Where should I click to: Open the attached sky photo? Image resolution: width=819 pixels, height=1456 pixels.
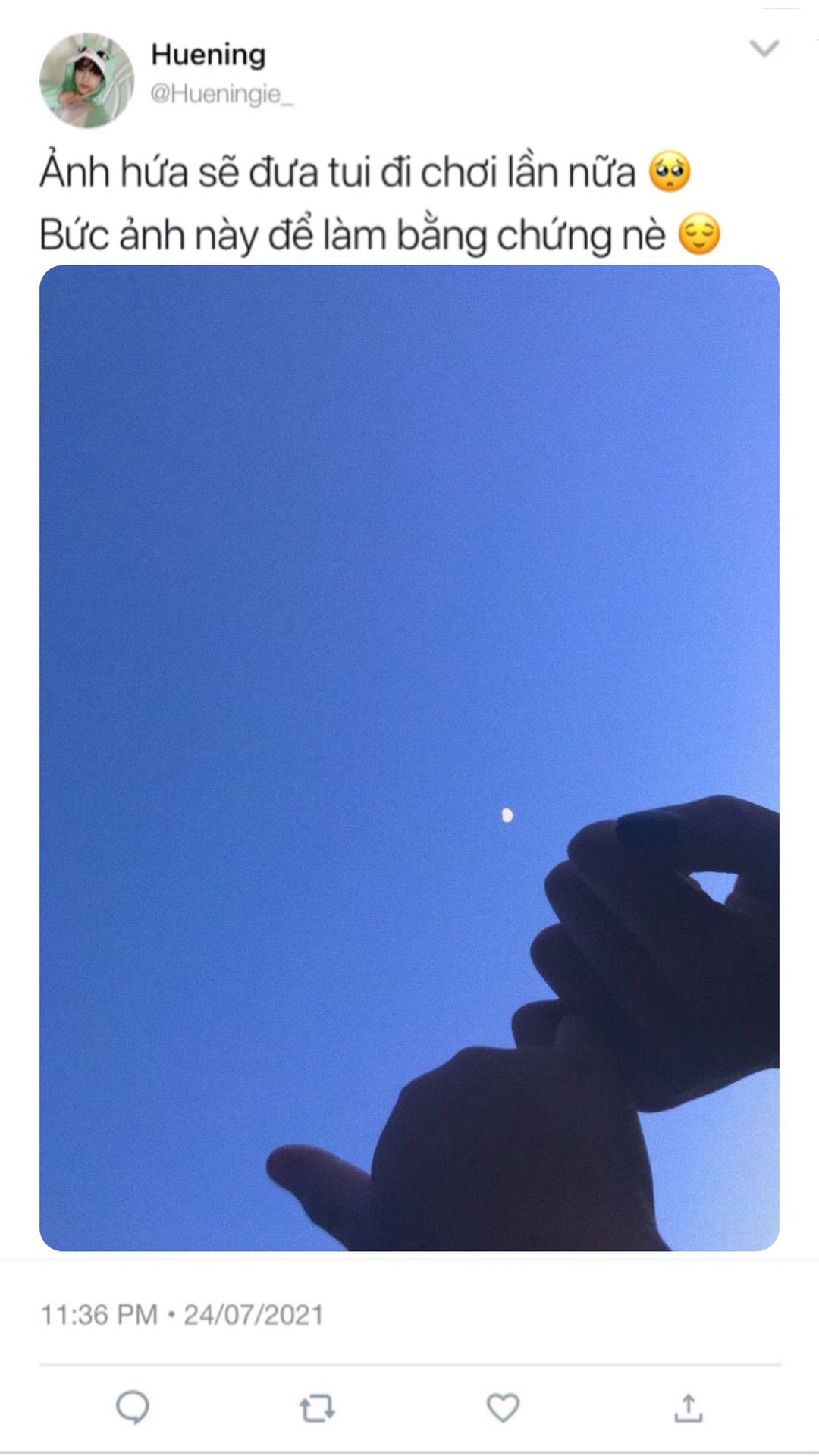click(409, 758)
